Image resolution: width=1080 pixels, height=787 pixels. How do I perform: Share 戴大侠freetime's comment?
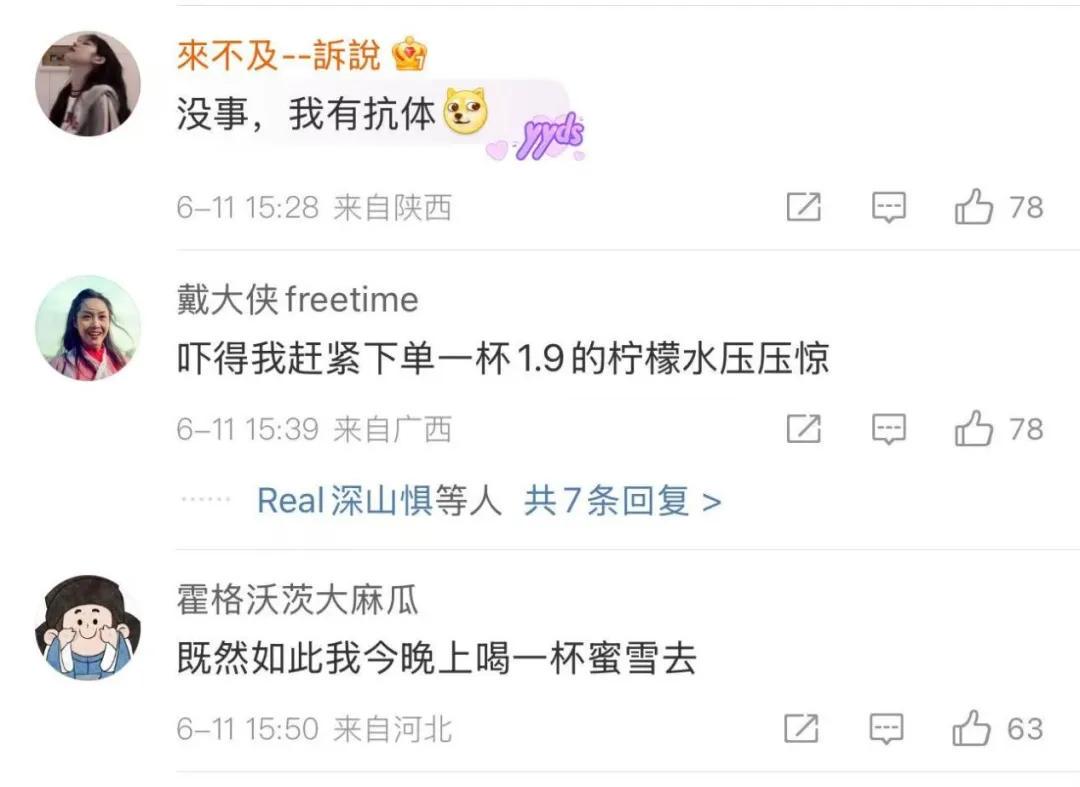tap(803, 430)
